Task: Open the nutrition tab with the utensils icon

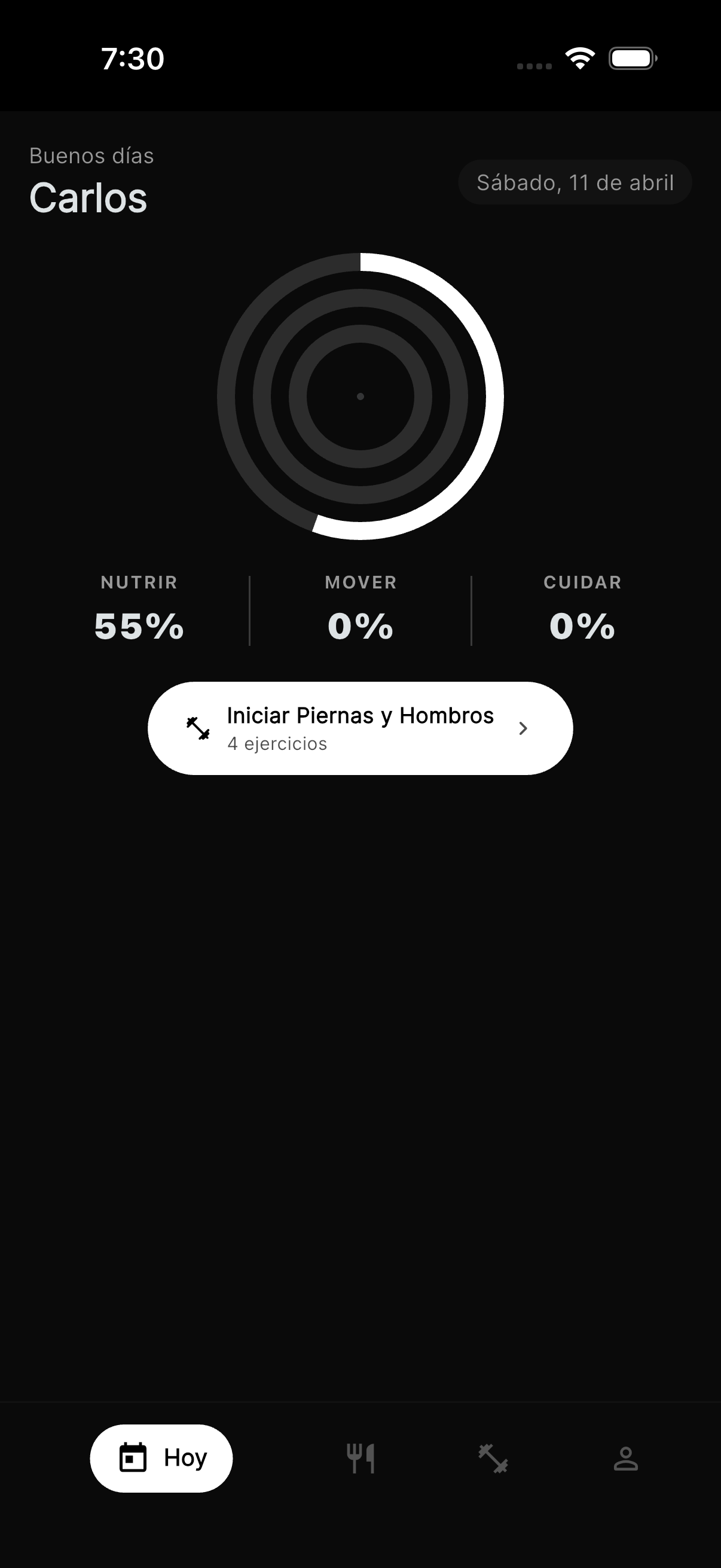Action: tap(361, 1458)
